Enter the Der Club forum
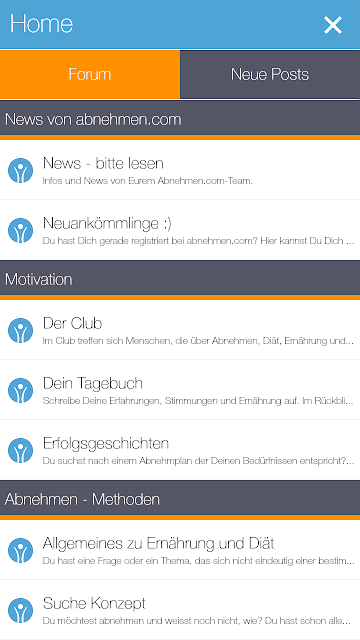Screen dimensions: 360x640 180,330
